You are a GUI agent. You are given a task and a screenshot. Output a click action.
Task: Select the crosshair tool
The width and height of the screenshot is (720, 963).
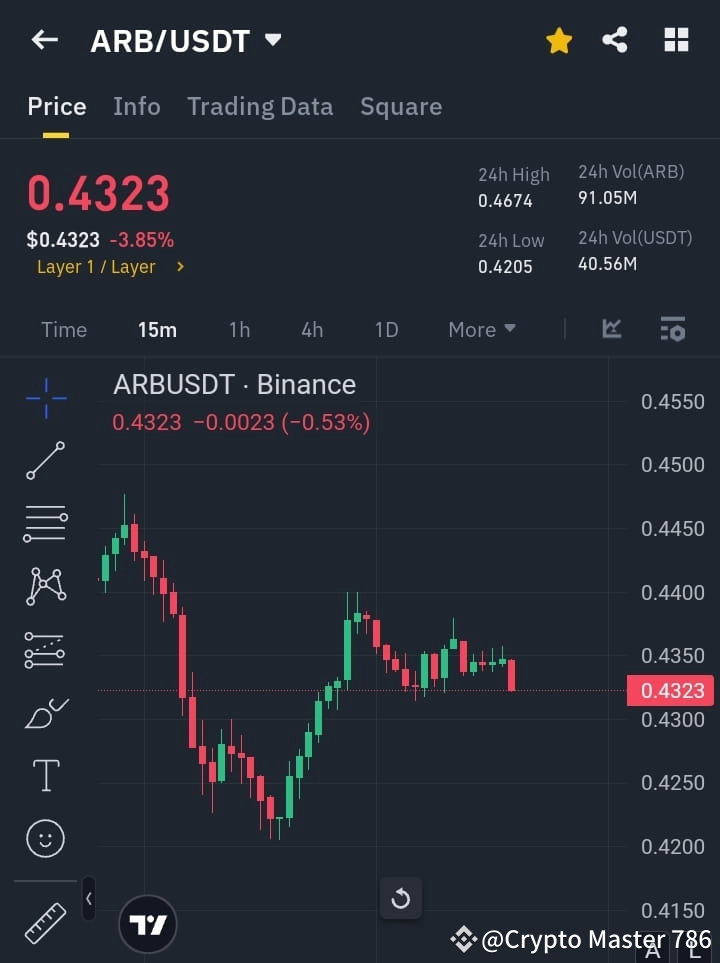44,399
